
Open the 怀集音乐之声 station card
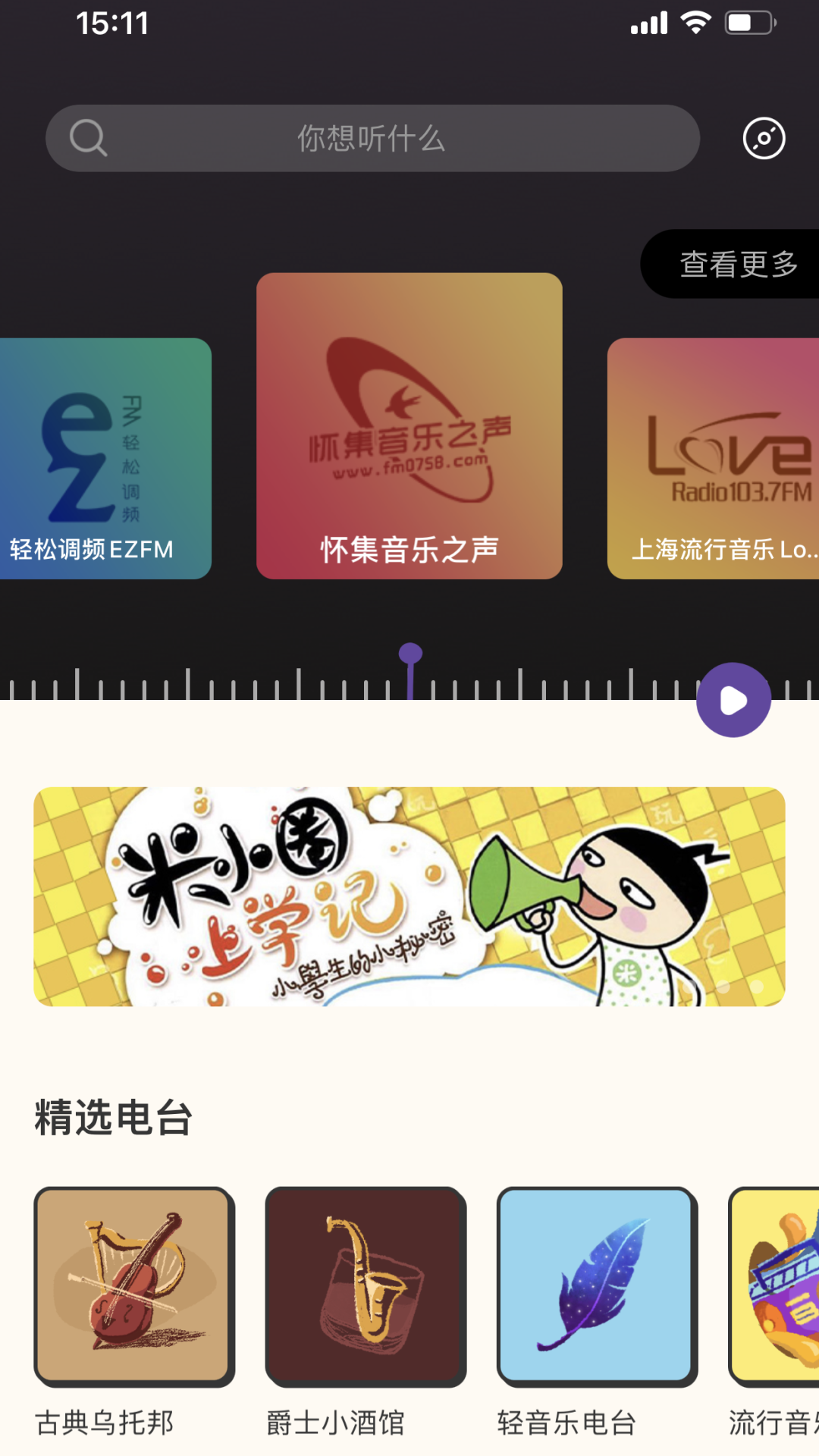click(409, 426)
